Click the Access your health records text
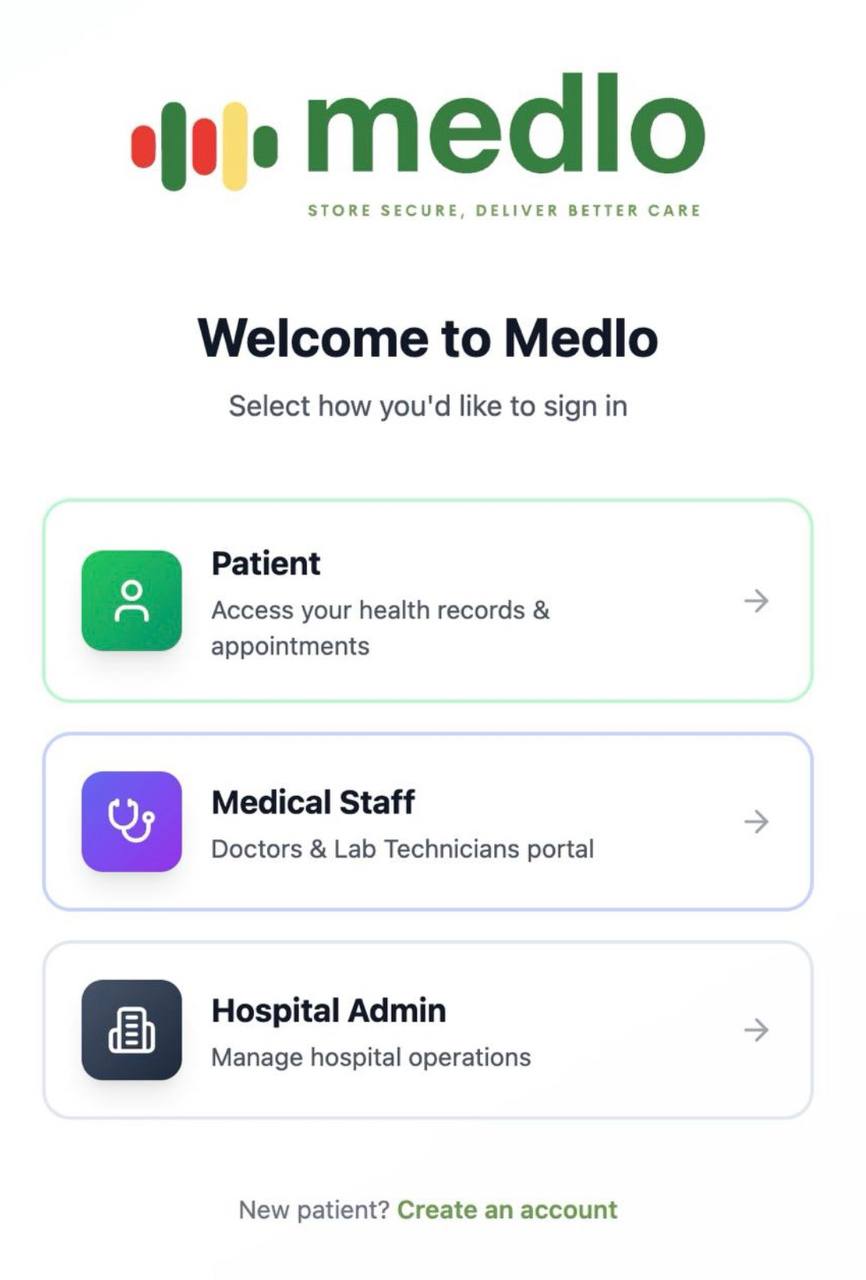The height and width of the screenshot is (1280, 866). click(380, 610)
